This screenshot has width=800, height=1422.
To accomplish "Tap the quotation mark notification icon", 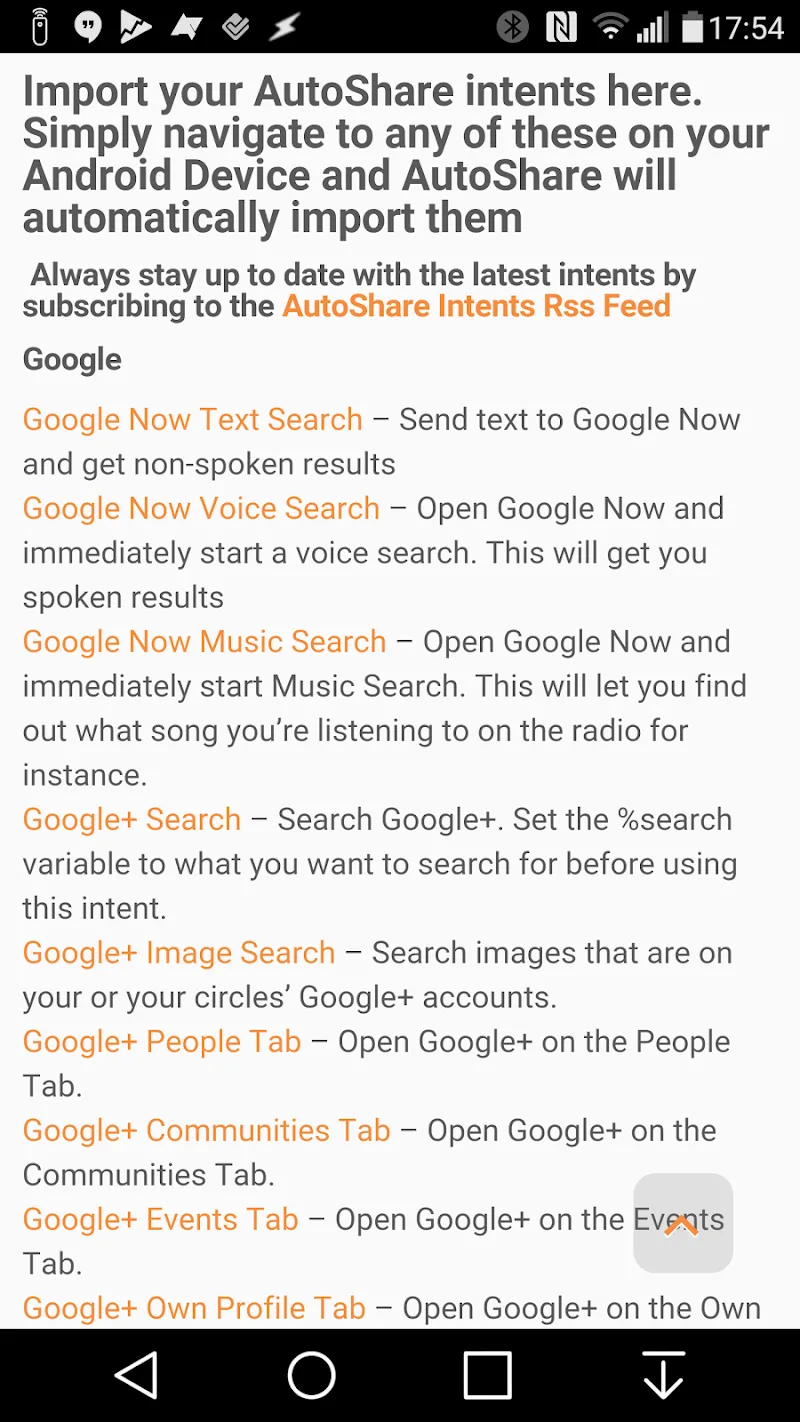I will tap(88, 27).
